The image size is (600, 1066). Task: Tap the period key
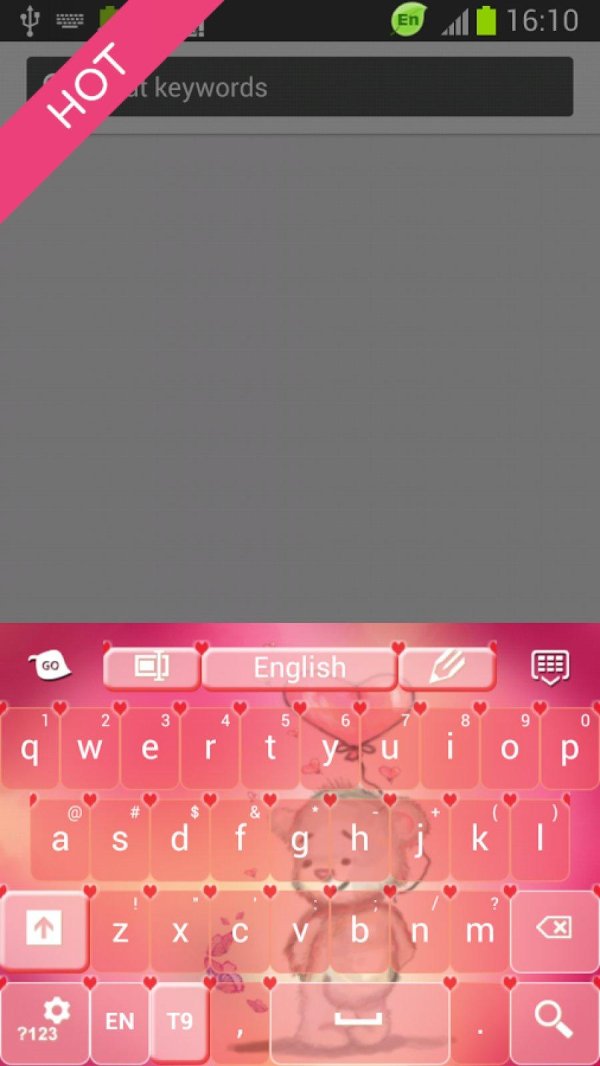(480, 1021)
